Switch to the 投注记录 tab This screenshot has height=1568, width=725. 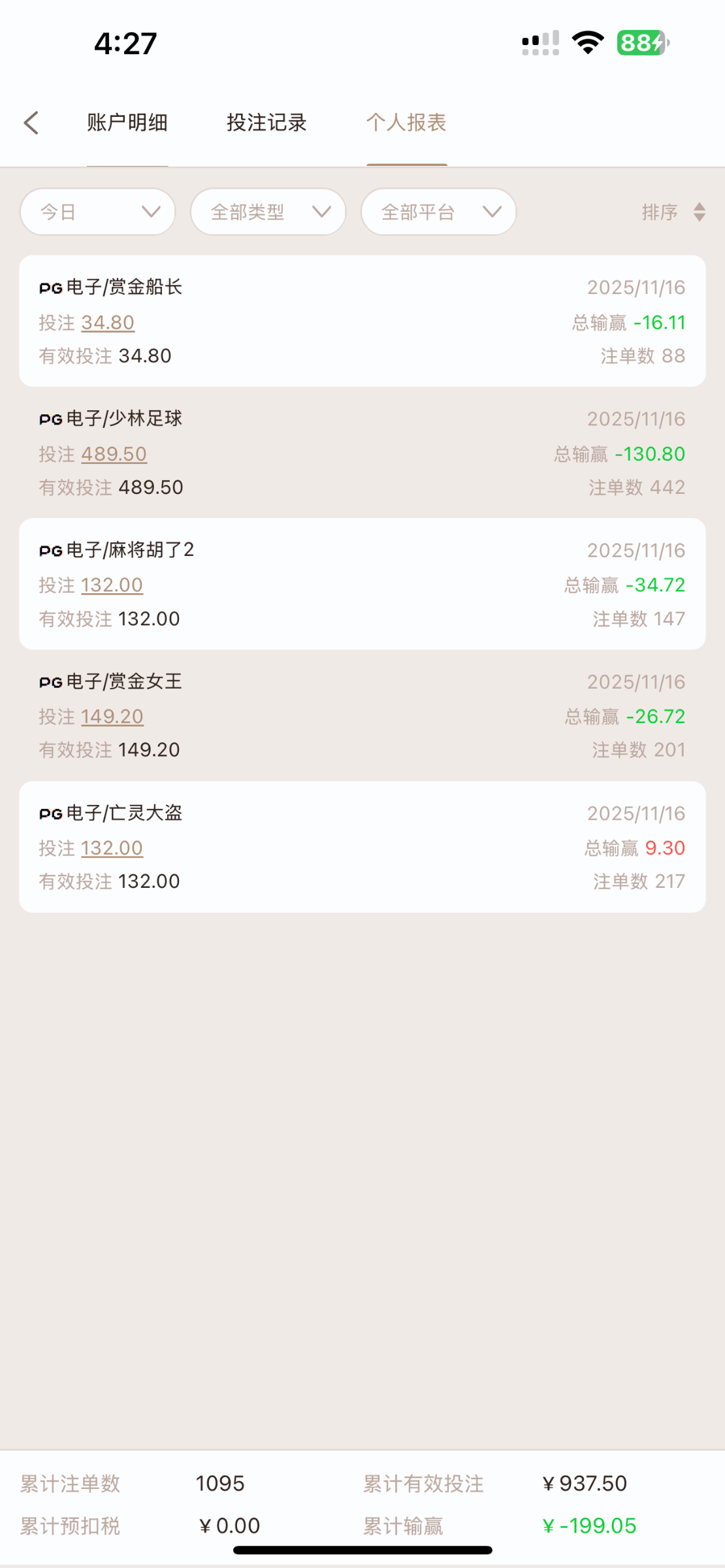266,123
